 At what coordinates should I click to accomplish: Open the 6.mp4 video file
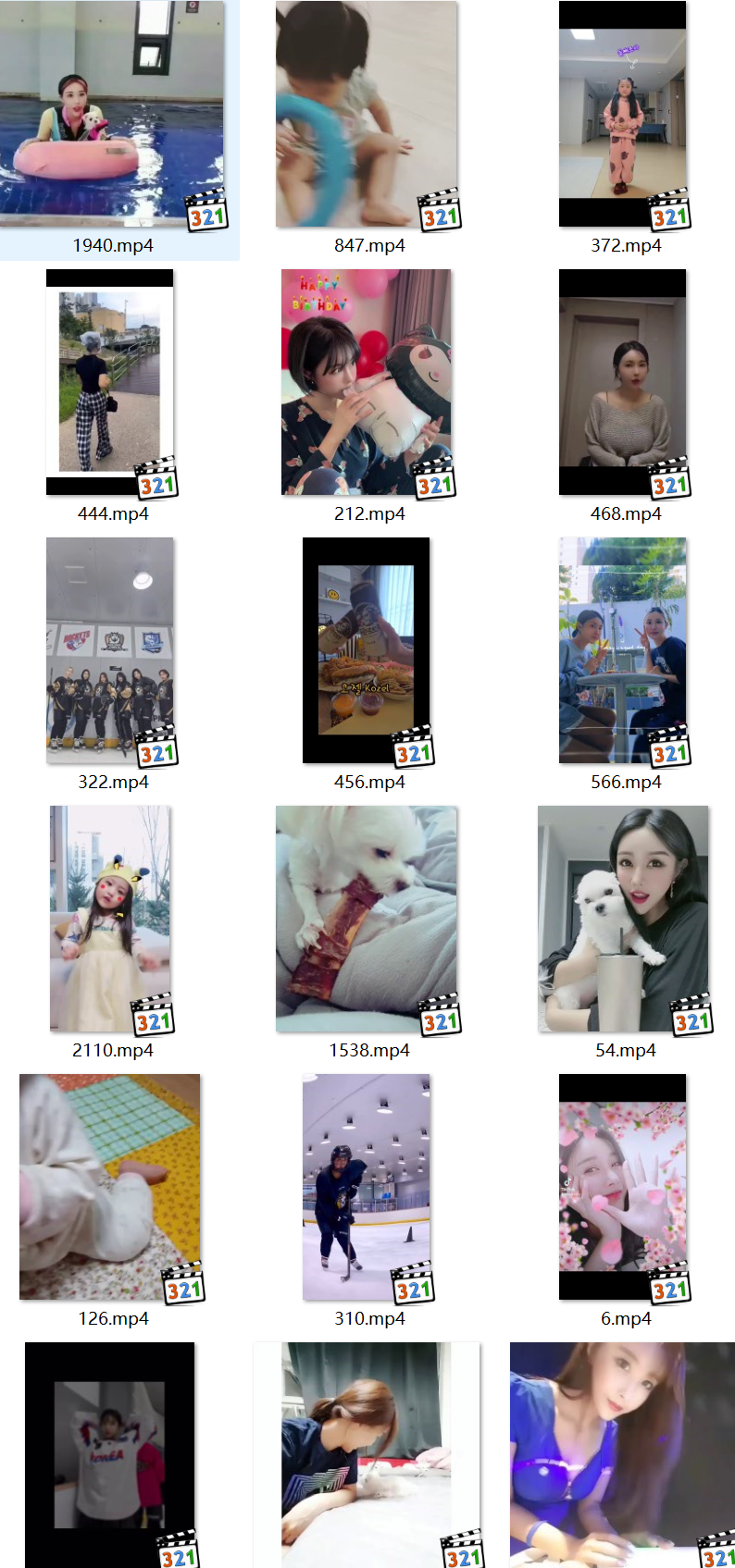[x=622, y=1188]
